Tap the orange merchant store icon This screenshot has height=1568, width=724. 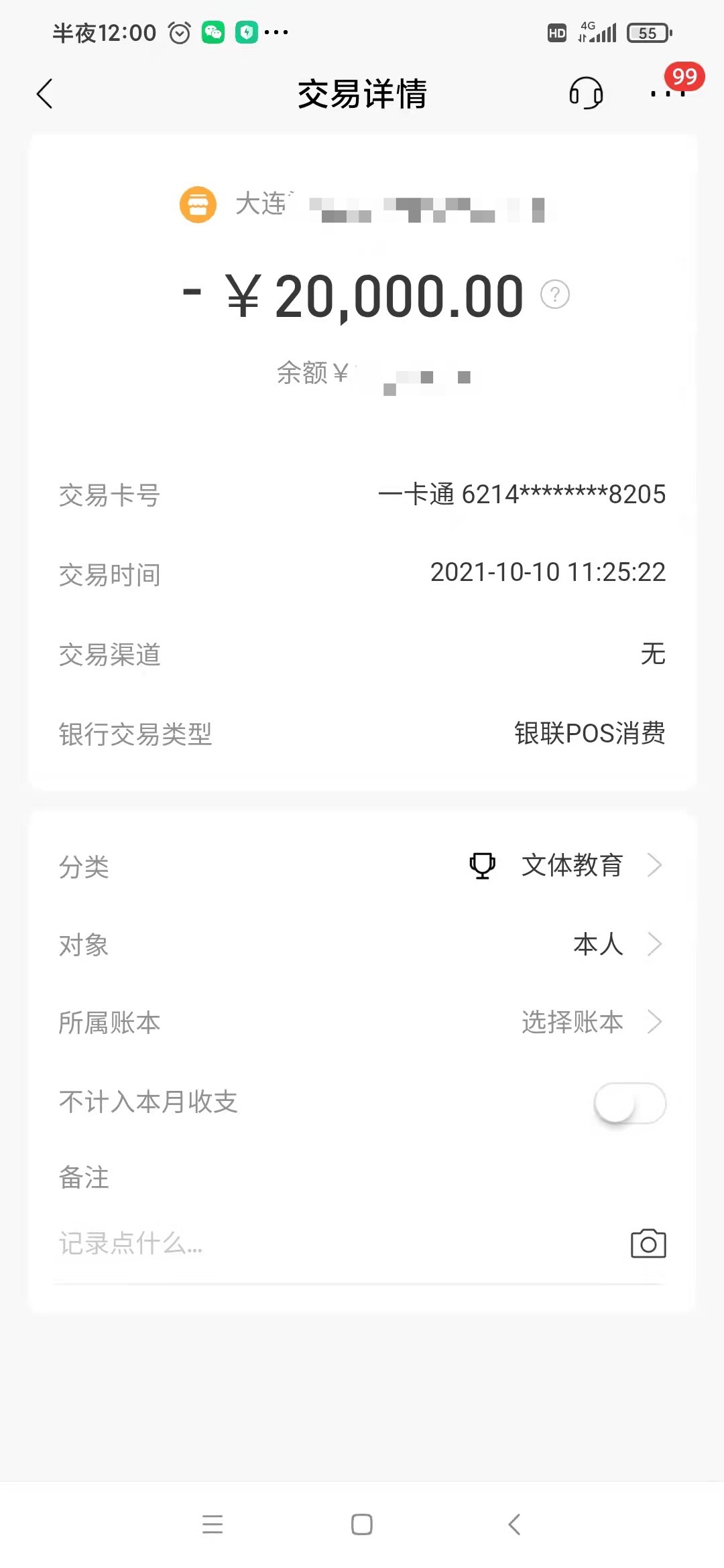pyautogui.click(x=198, y=204)
